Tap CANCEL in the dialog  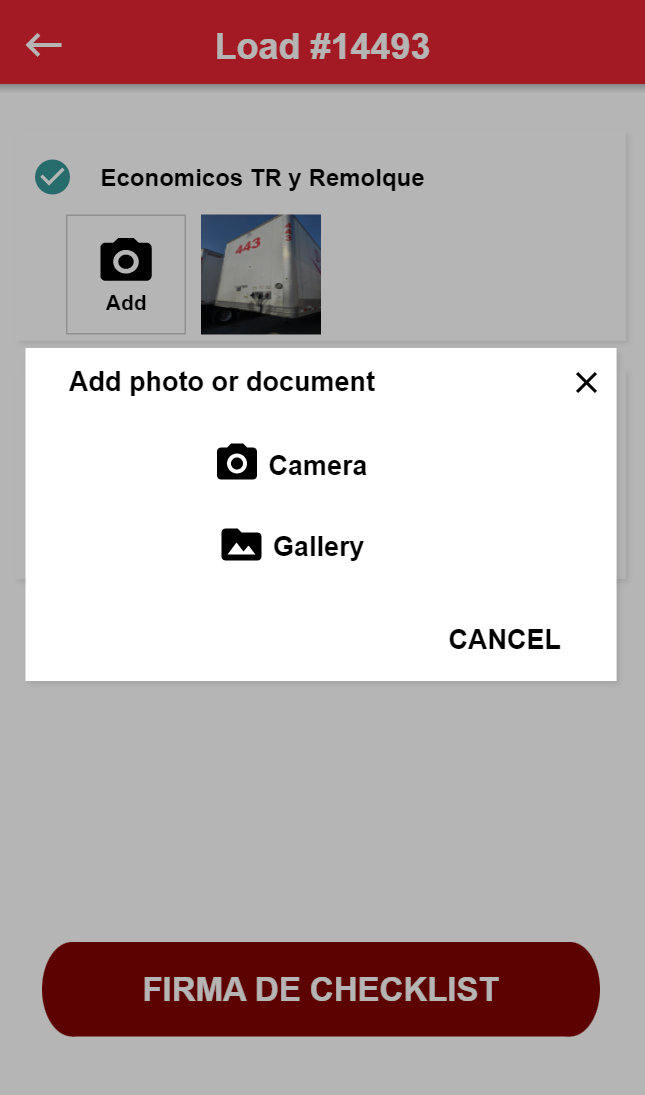pos(504,640)
